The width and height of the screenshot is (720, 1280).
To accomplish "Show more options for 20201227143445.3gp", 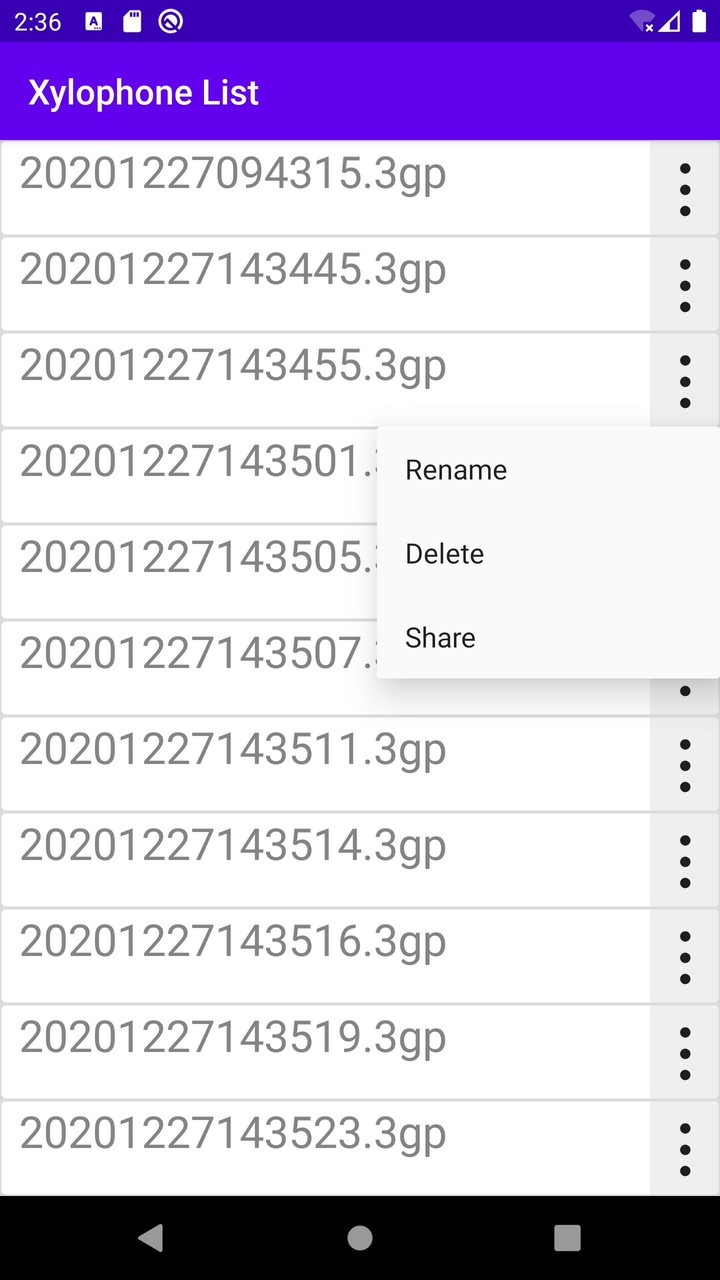I will [x=685, y=285].
